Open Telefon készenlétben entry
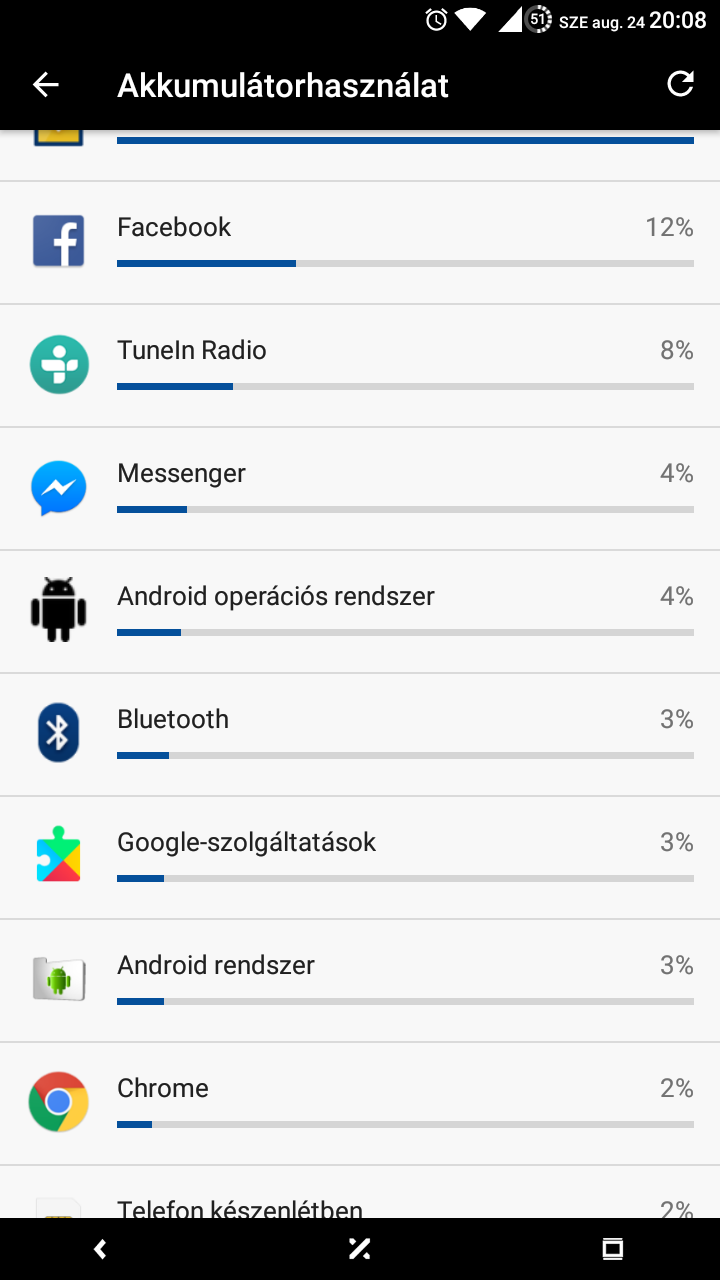Screen dimensions: 720x1280 360,1192
